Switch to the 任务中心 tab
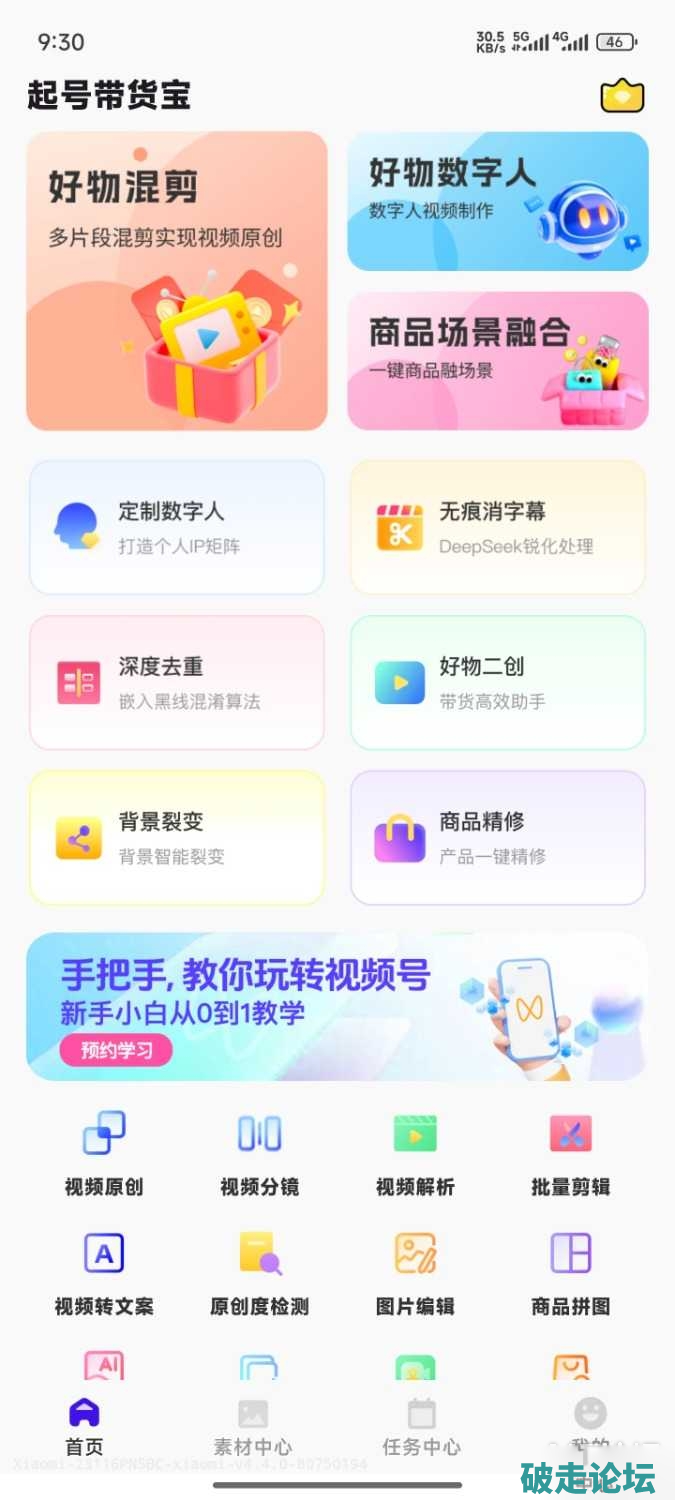The image size is (675, 1500). point(421,1427)
